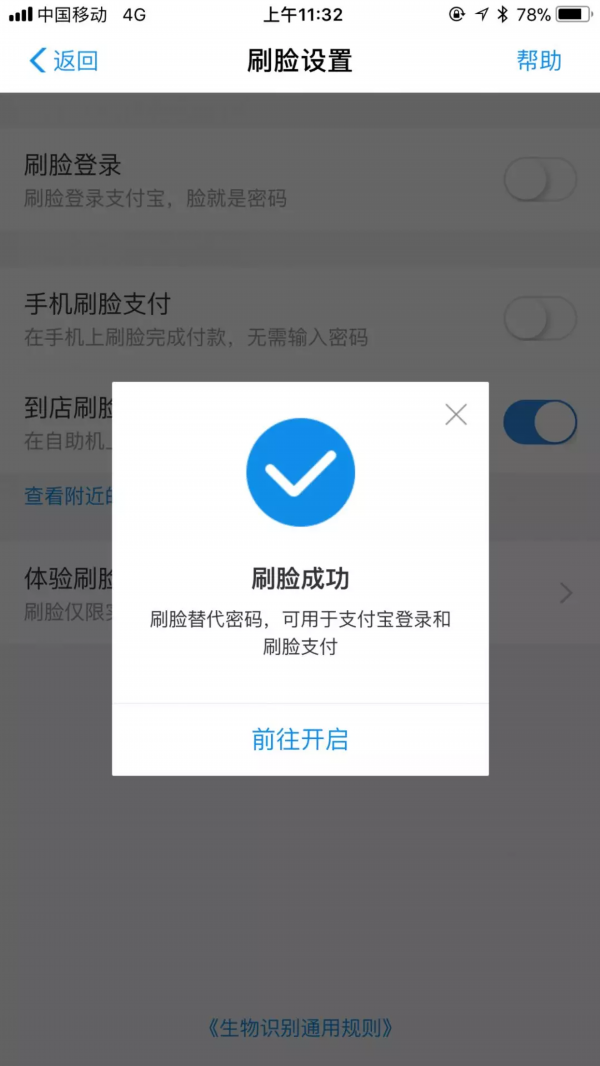Screen dimensions: 600x1066
Task: Enable the 手机刷脸支付 switch
Action: click(x=540, y=320)
